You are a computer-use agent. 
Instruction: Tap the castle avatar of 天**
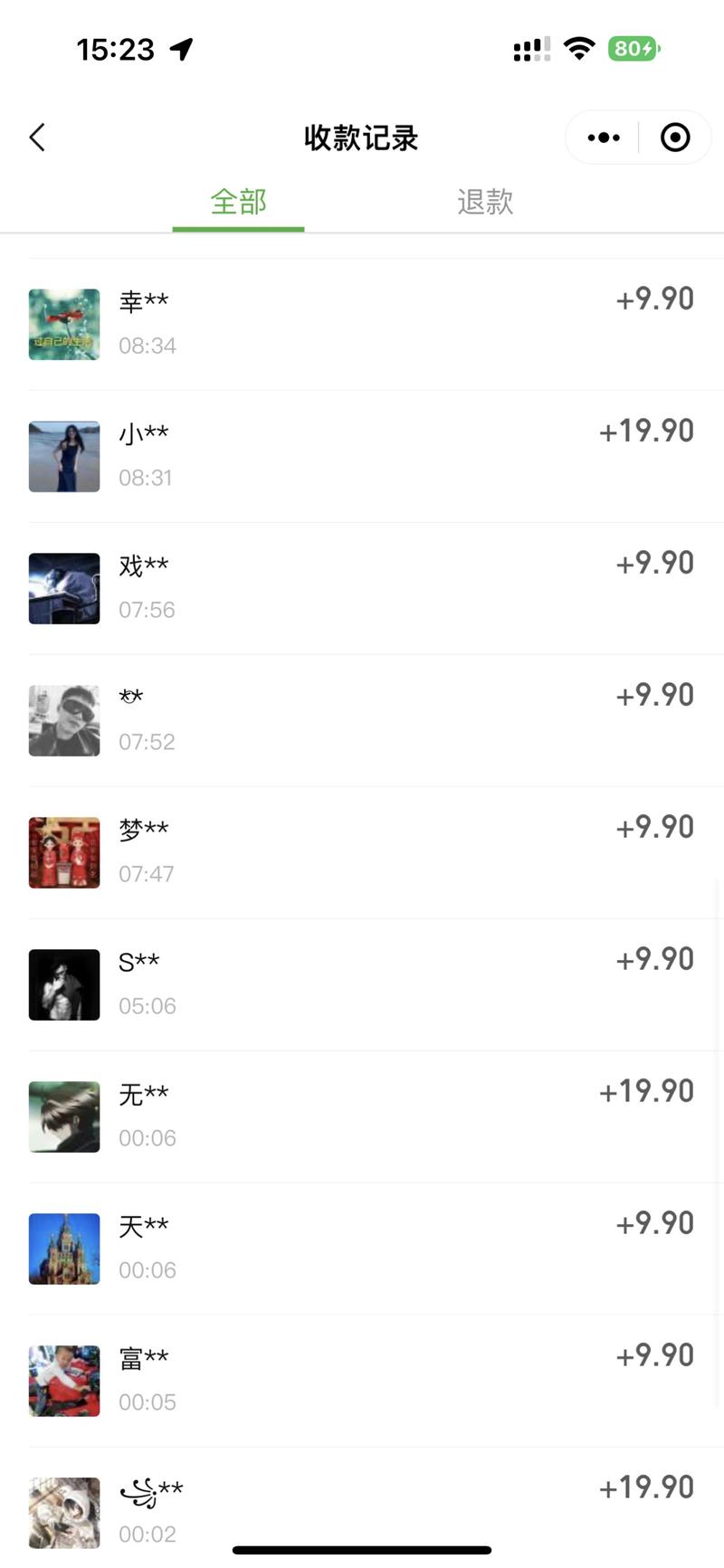click(64, 1249)
